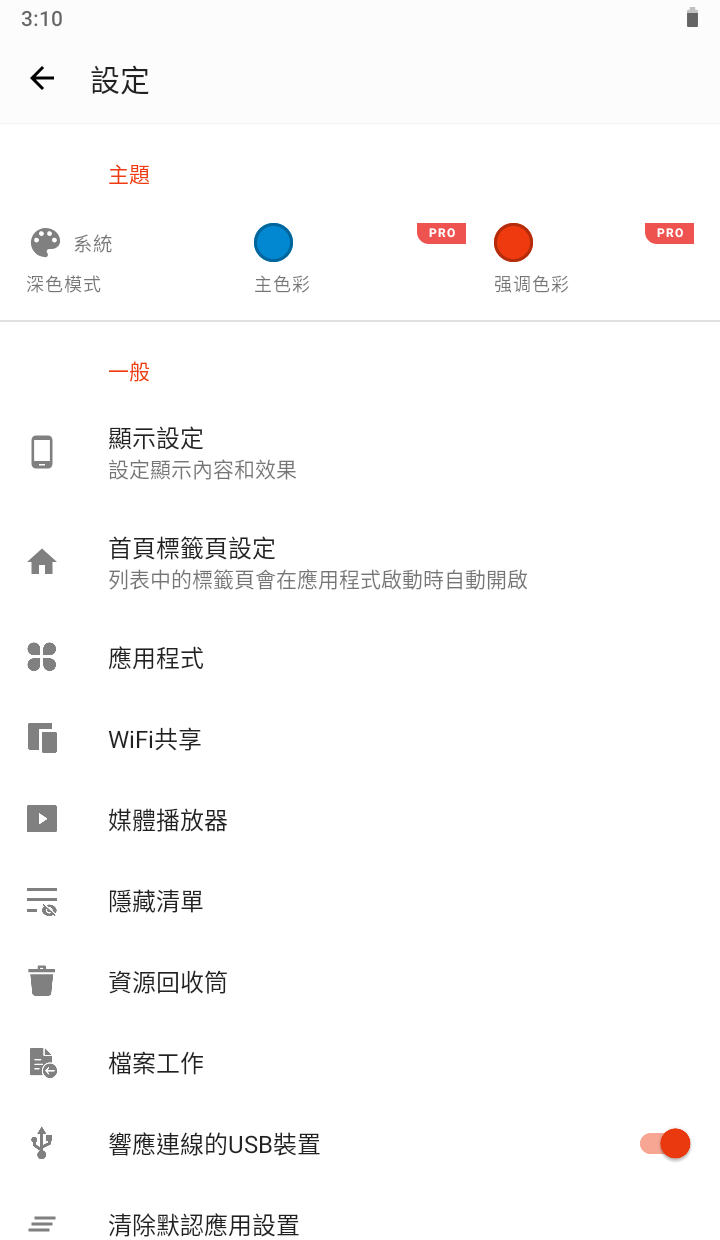This screenshot has width=720, height=1240.
Task: Open 顯示設定 settings entry
Action: pyautogui.click(x=200, y=451)
